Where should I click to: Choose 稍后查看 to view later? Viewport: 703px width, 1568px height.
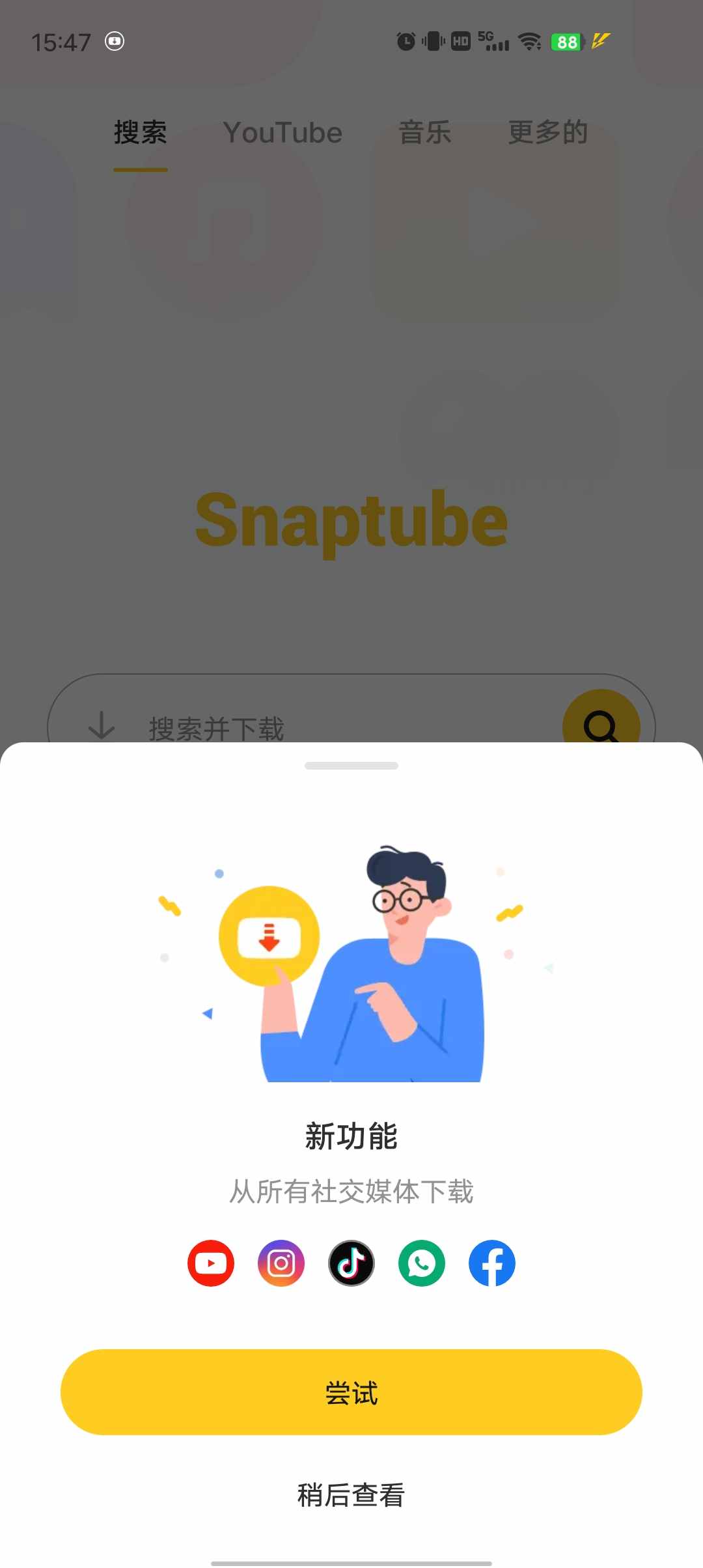click(351, 1495)
